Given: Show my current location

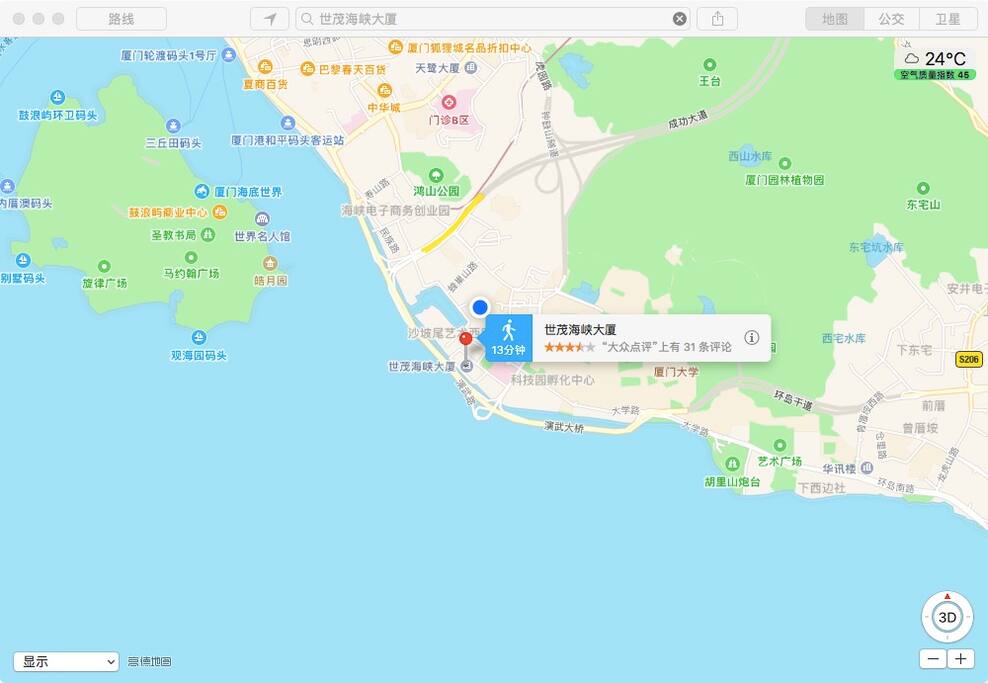Looking at the screenshot, I should click(x=269, y=19).
